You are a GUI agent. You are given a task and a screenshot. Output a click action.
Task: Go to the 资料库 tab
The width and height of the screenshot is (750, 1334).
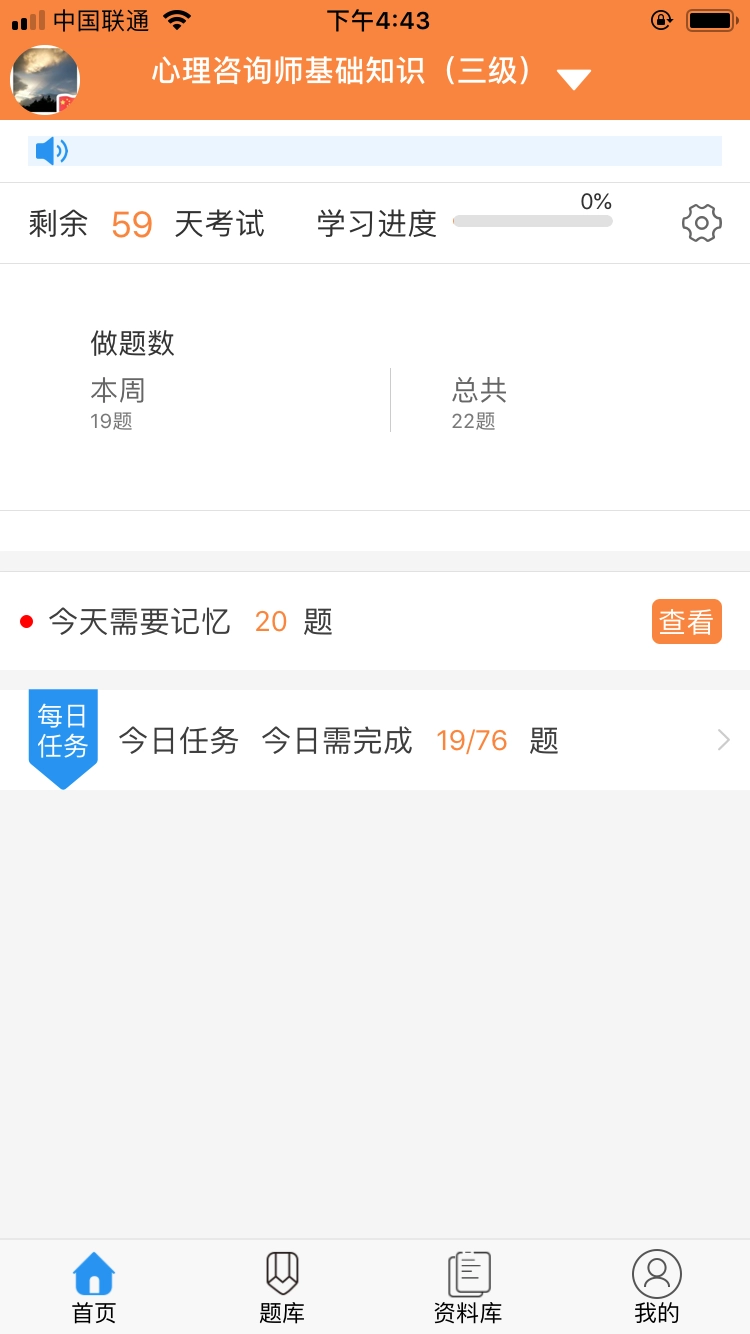pyautogui.click(x=468, y=1288)
